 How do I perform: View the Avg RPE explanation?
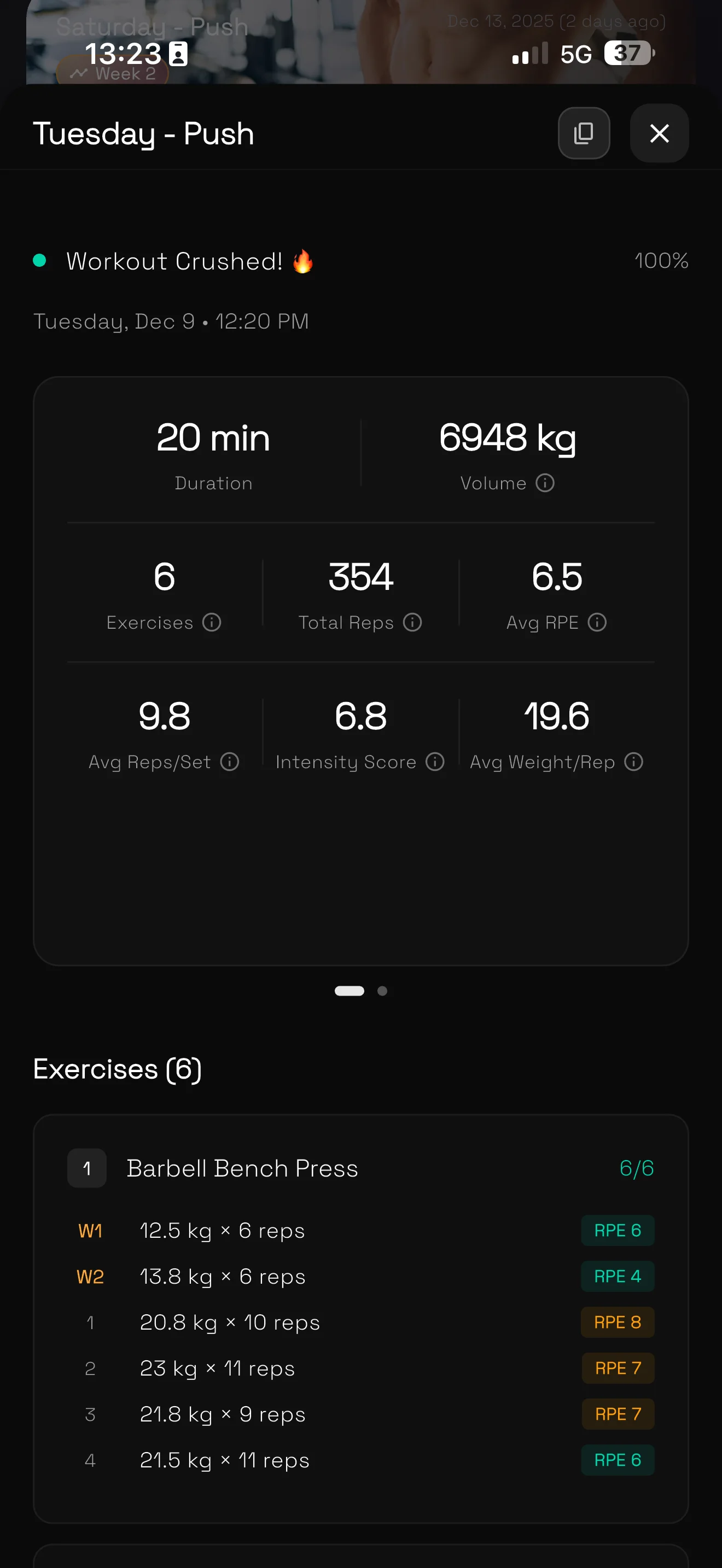point(597,622)
